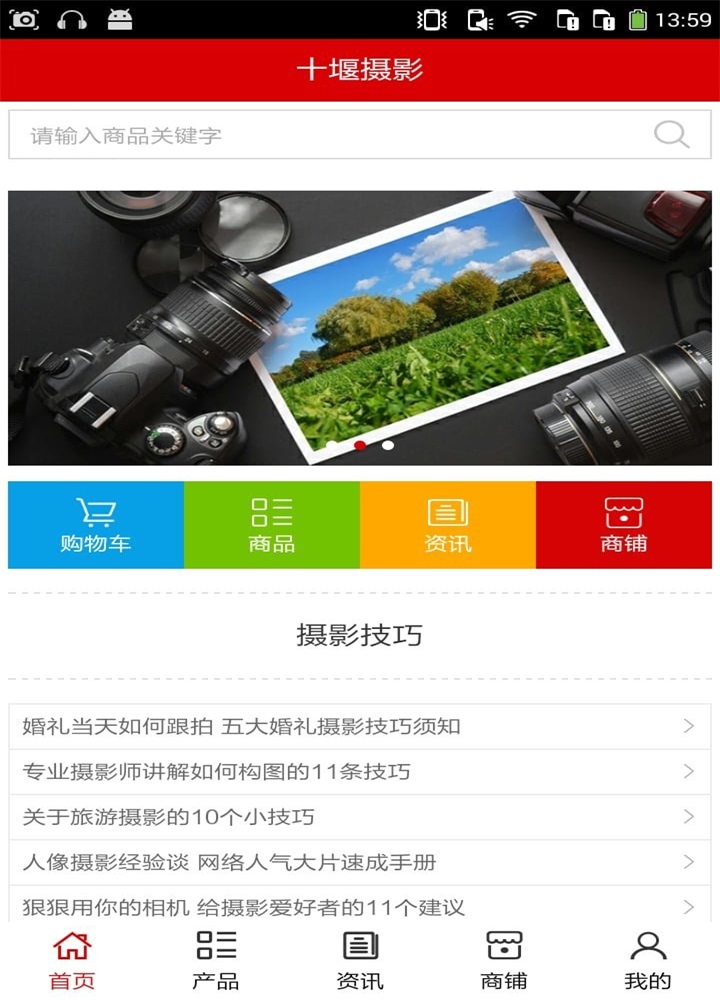
Task: Open the green 商品 tile
Action: click(x=272, y=525)
